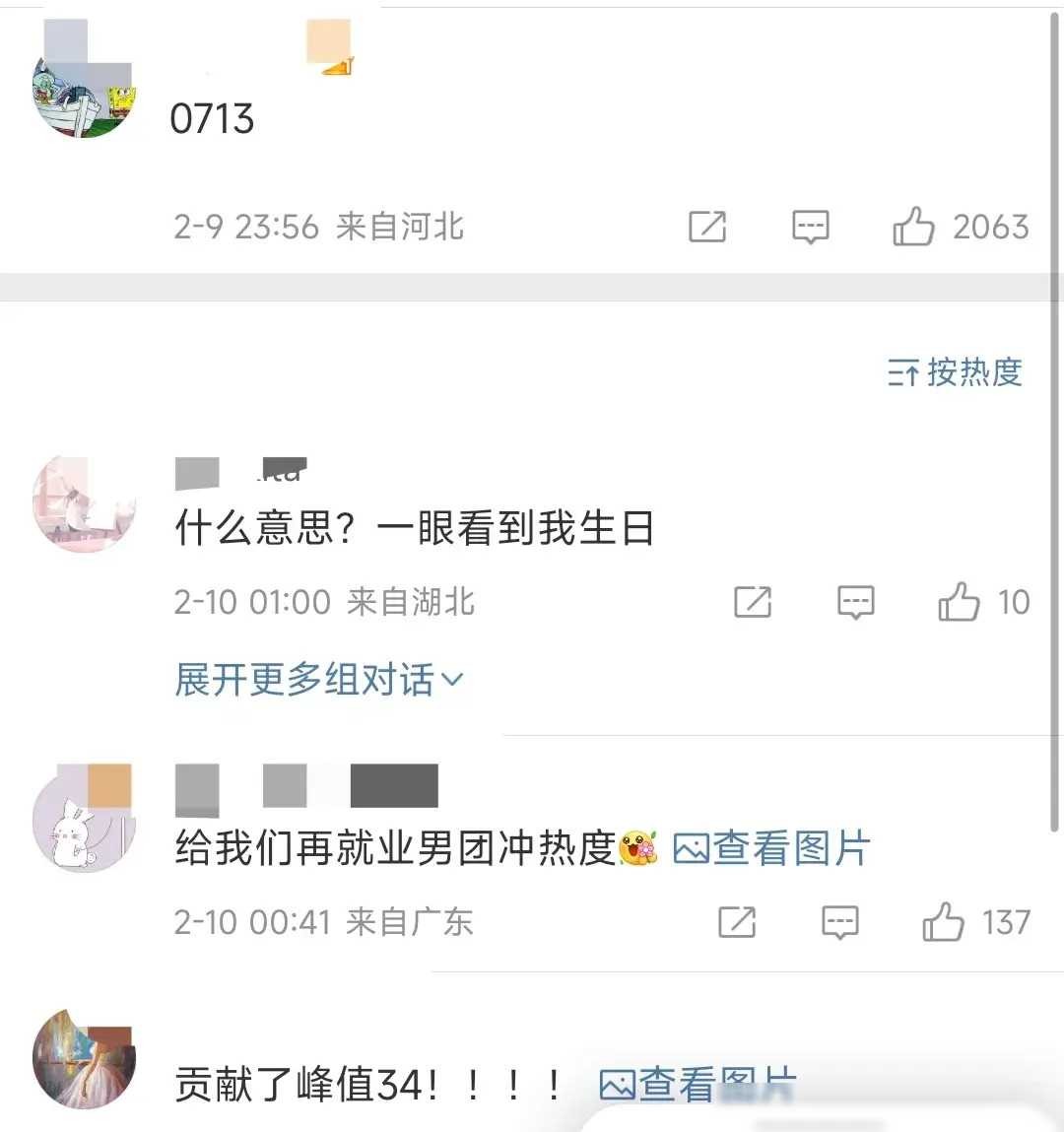This screenshot has height=1132, width=1064.
Task: Change comment sorting via 按热度
Action: 955,372
